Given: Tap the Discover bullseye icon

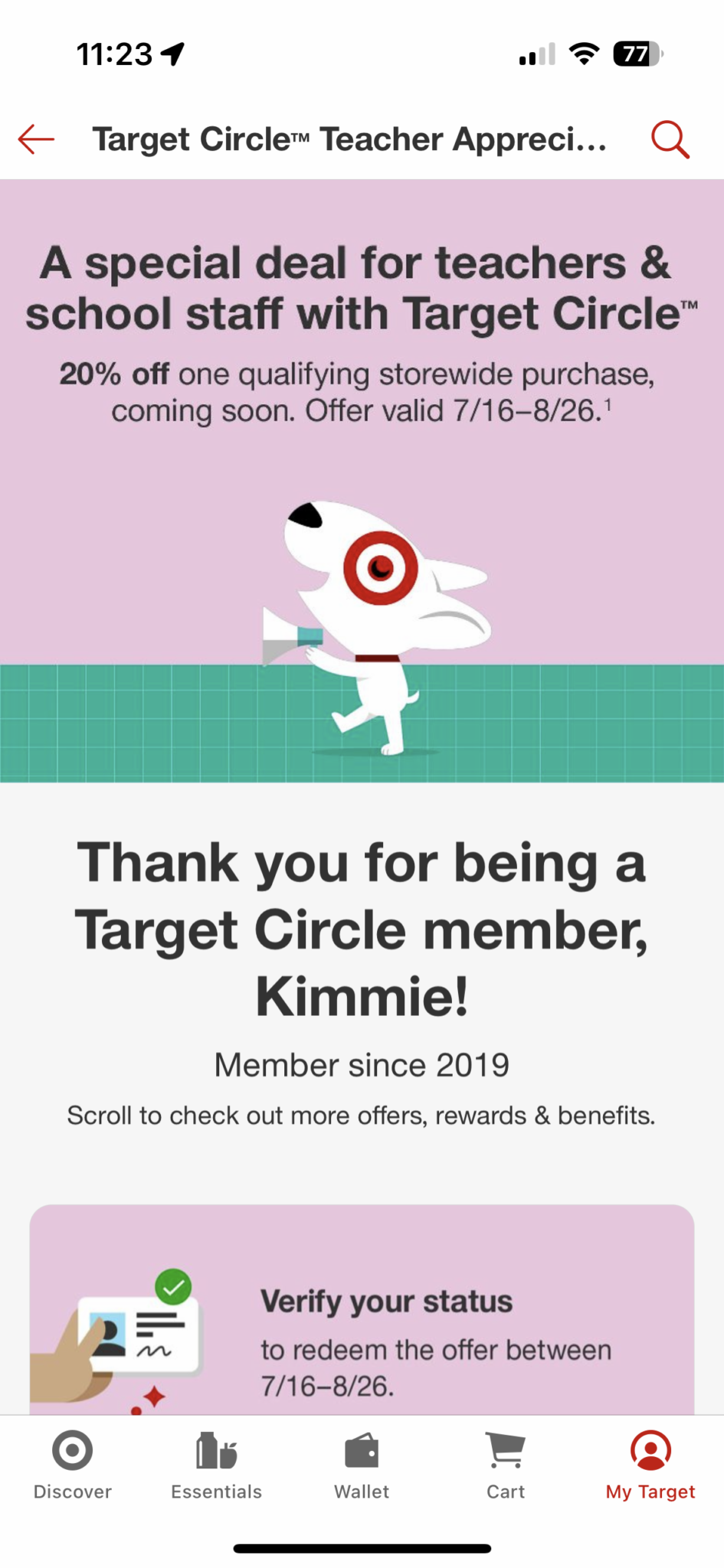Looking at the screenshot, I should (73, 1449).
